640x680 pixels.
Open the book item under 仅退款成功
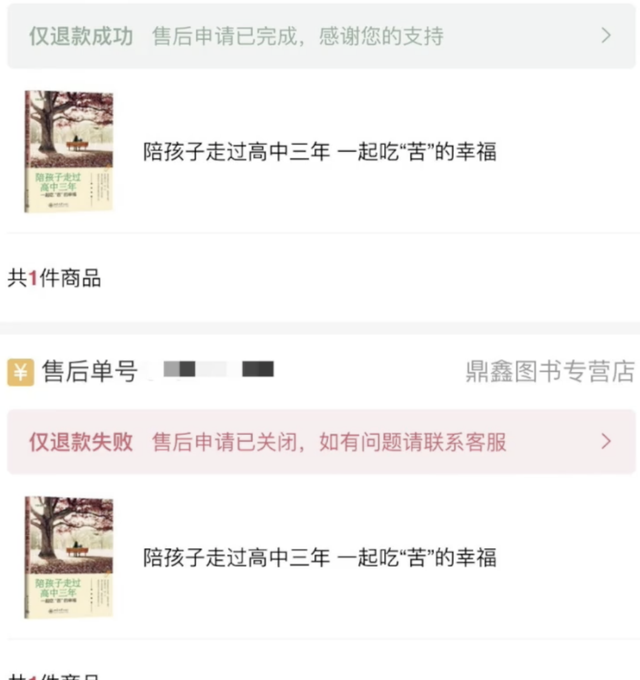coord(320,152)
